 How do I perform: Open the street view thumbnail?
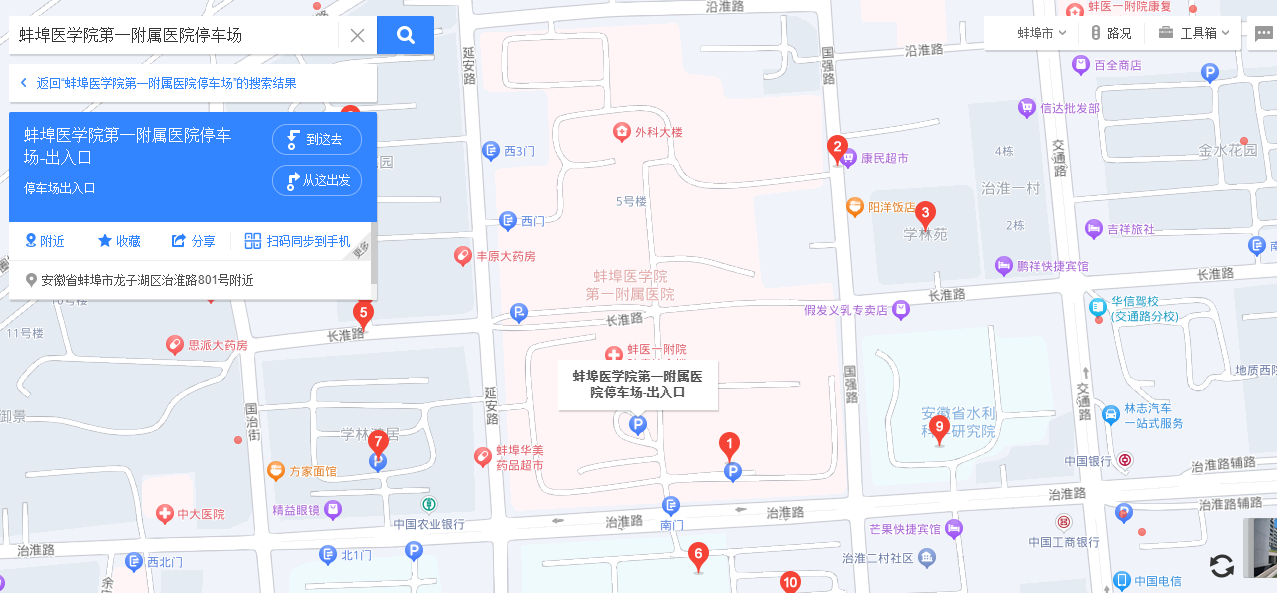tap(1262, 548)
